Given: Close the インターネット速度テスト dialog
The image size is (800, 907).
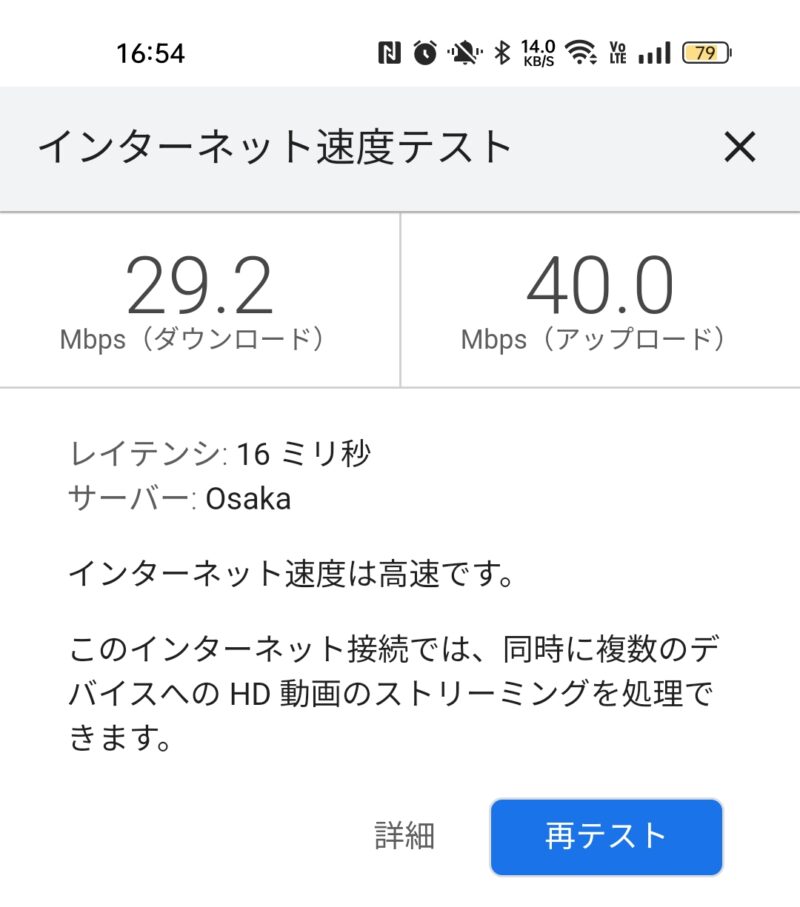Looking at the screenshot, I should [740, 148].
